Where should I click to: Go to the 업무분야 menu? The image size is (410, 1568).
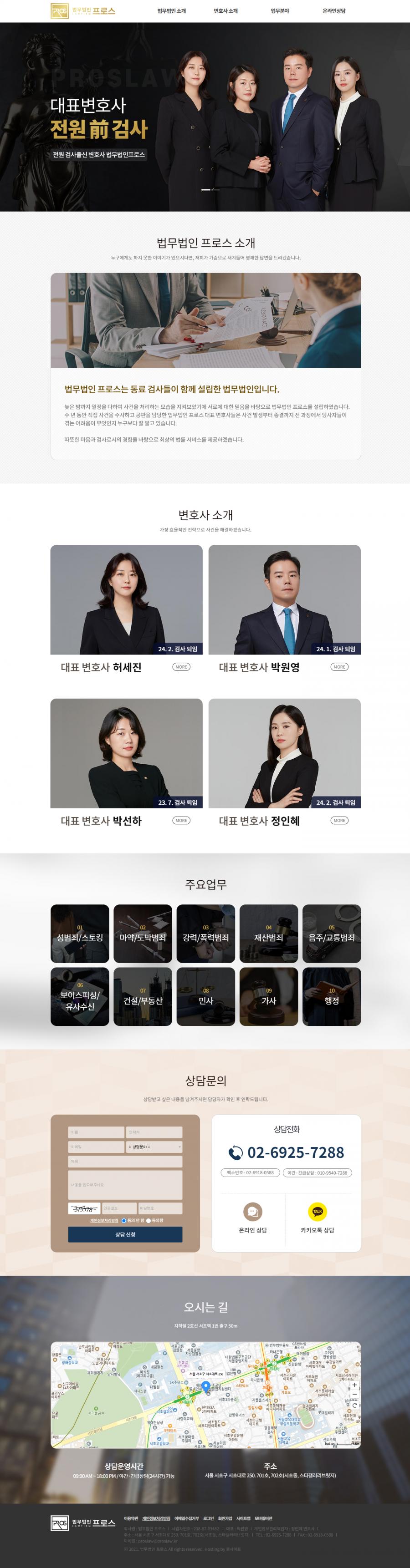[x=280, y=11]
